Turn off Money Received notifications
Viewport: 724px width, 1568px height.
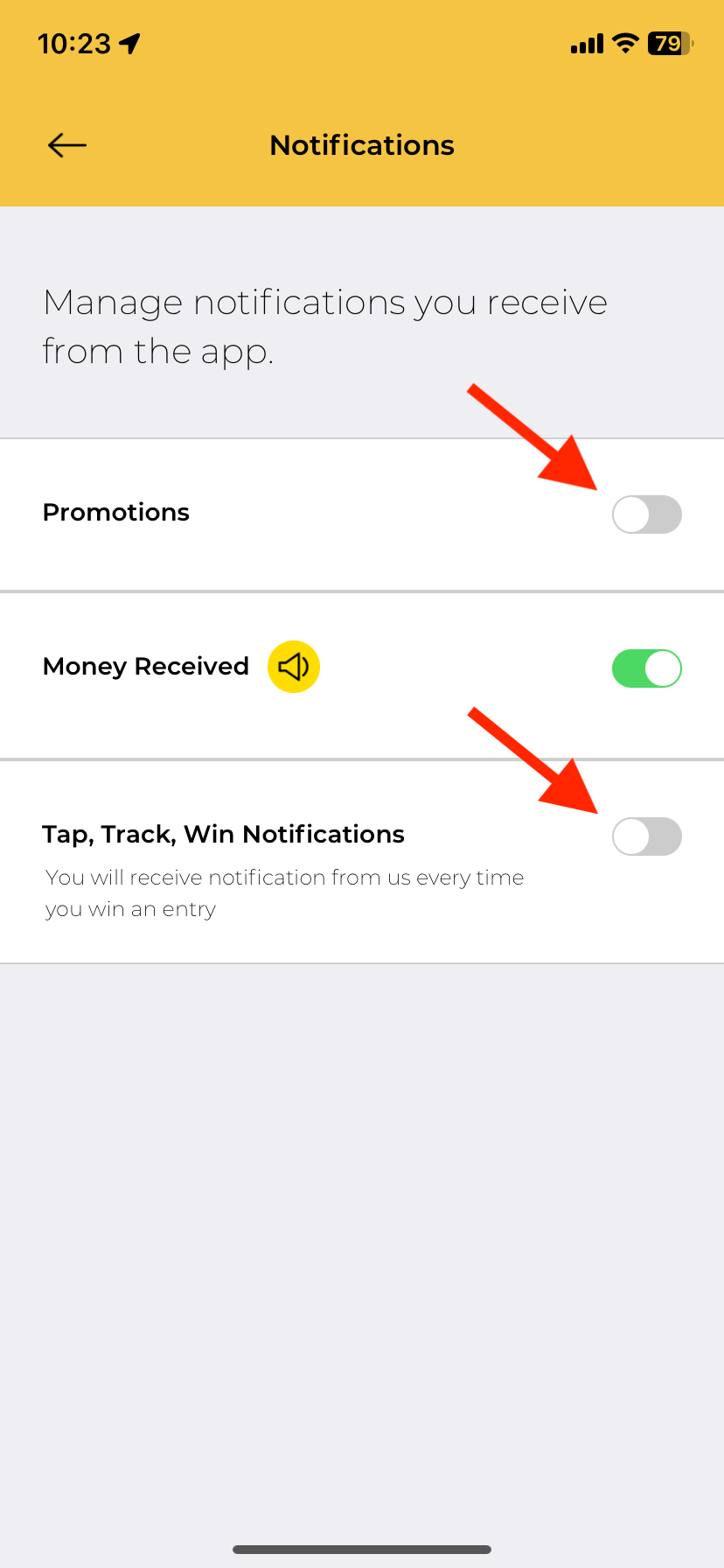(646, 668)
